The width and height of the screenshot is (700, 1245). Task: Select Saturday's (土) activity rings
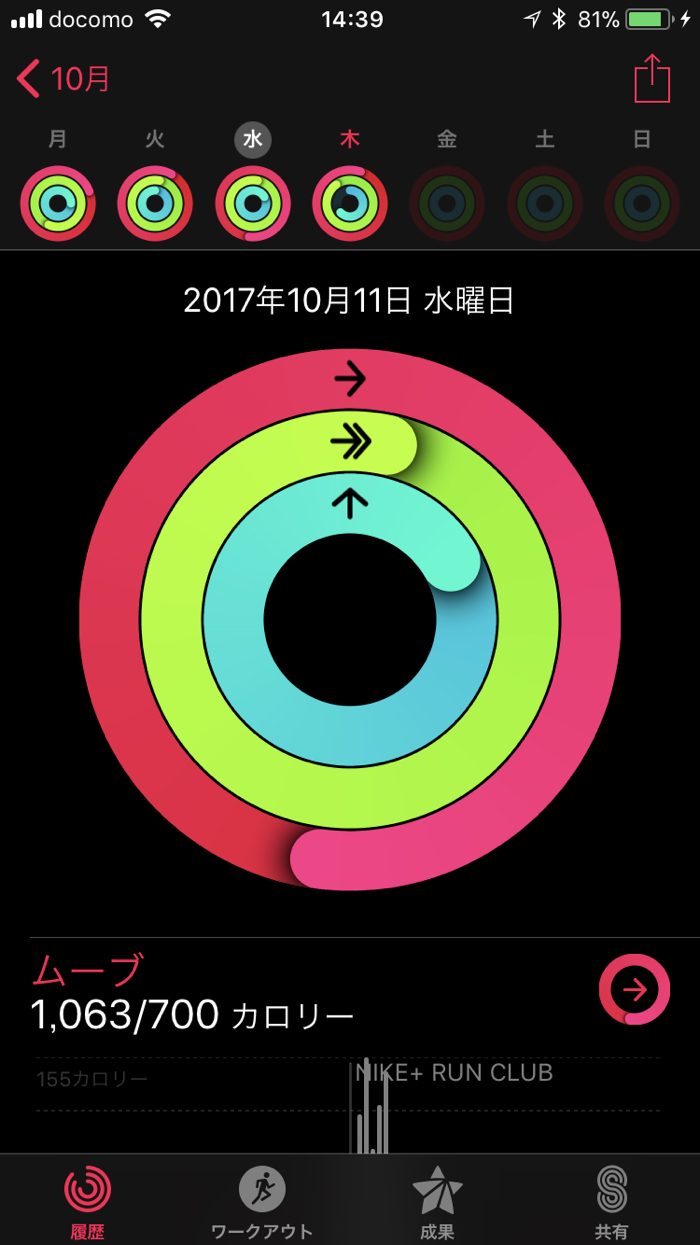pyautogui.click(x=545, y=204)
